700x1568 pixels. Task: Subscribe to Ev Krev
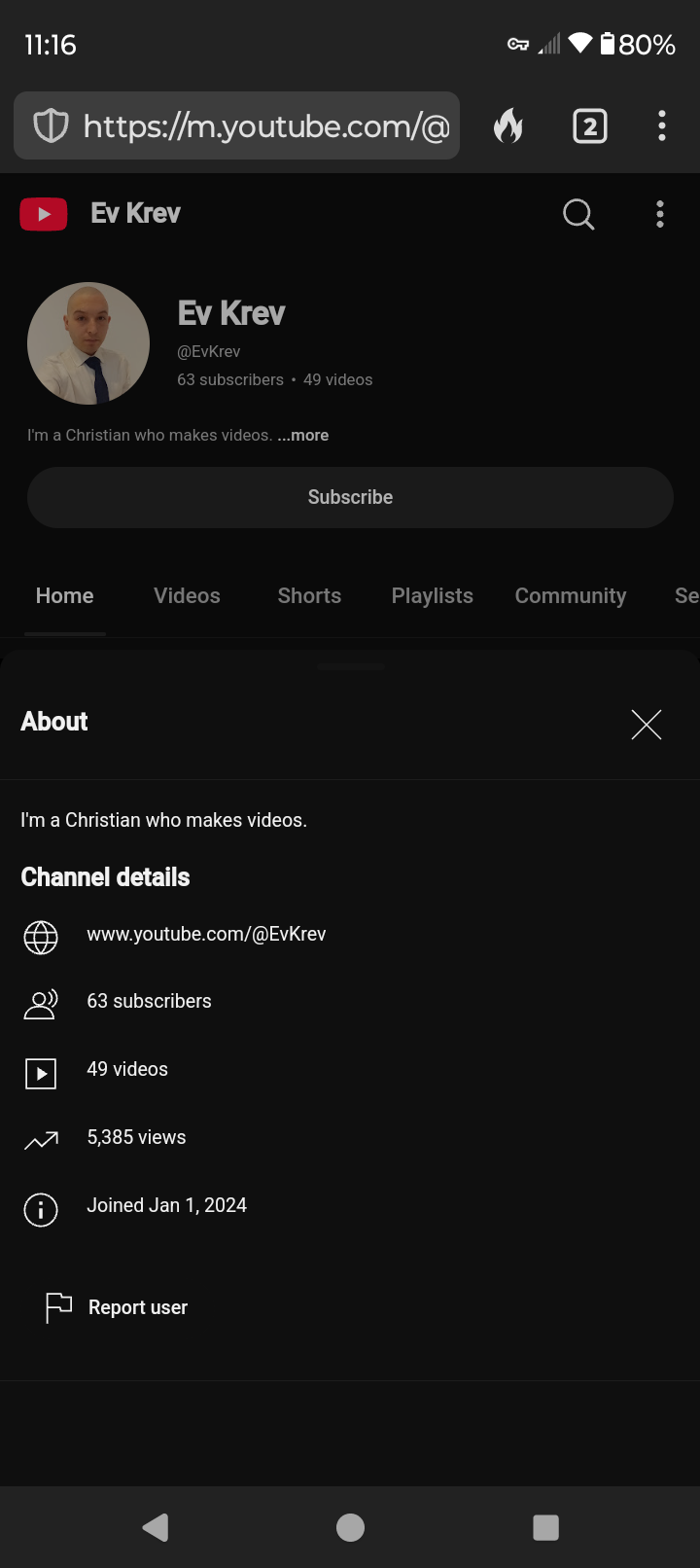[x=350, y=497]
